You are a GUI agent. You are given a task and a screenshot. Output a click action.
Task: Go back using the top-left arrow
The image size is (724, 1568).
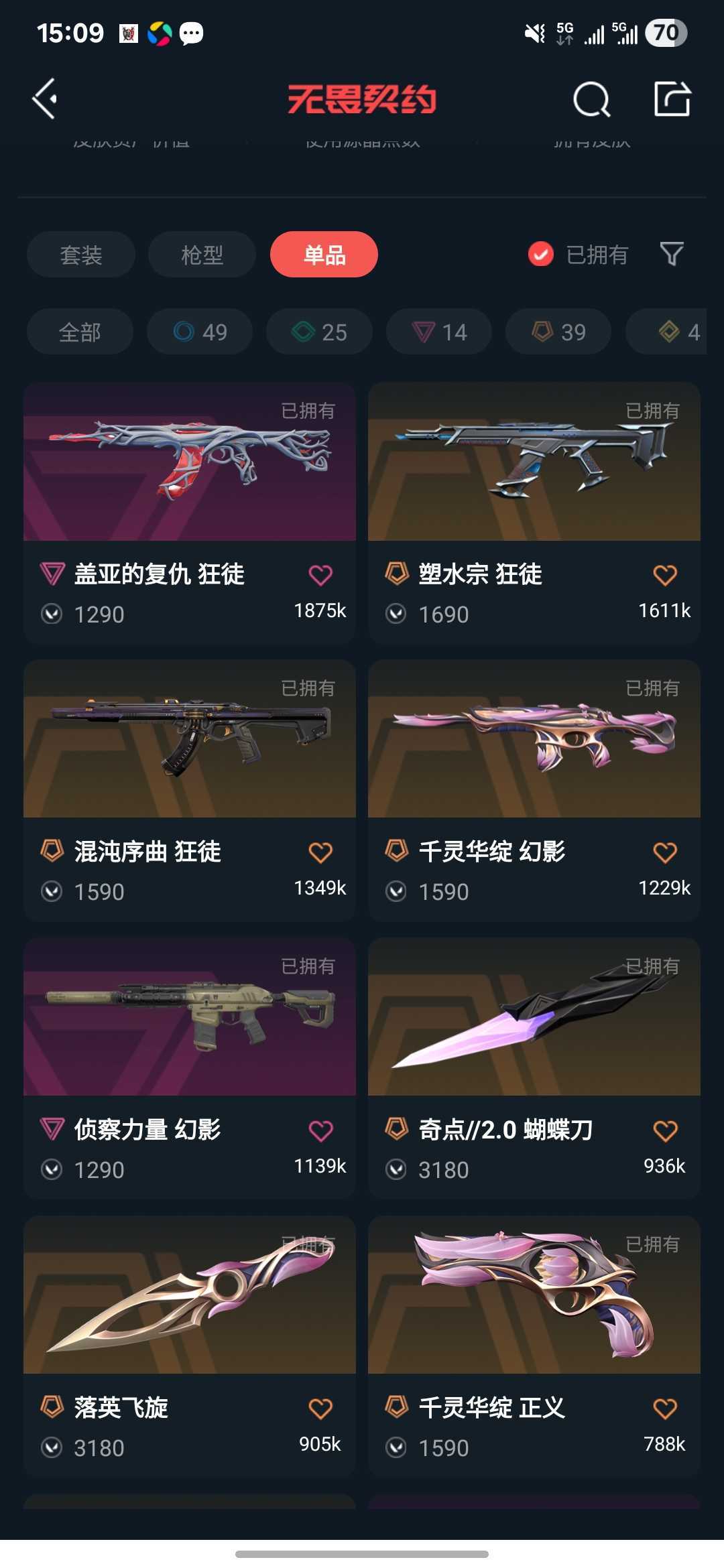pos(45,99)
